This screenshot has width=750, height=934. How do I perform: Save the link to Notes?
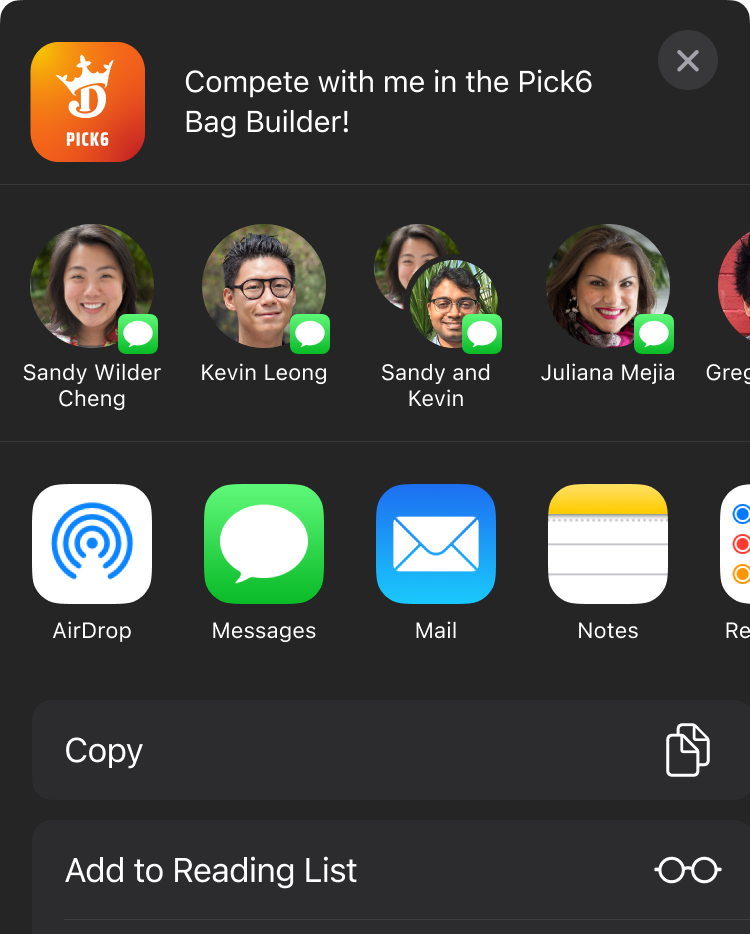608,544
